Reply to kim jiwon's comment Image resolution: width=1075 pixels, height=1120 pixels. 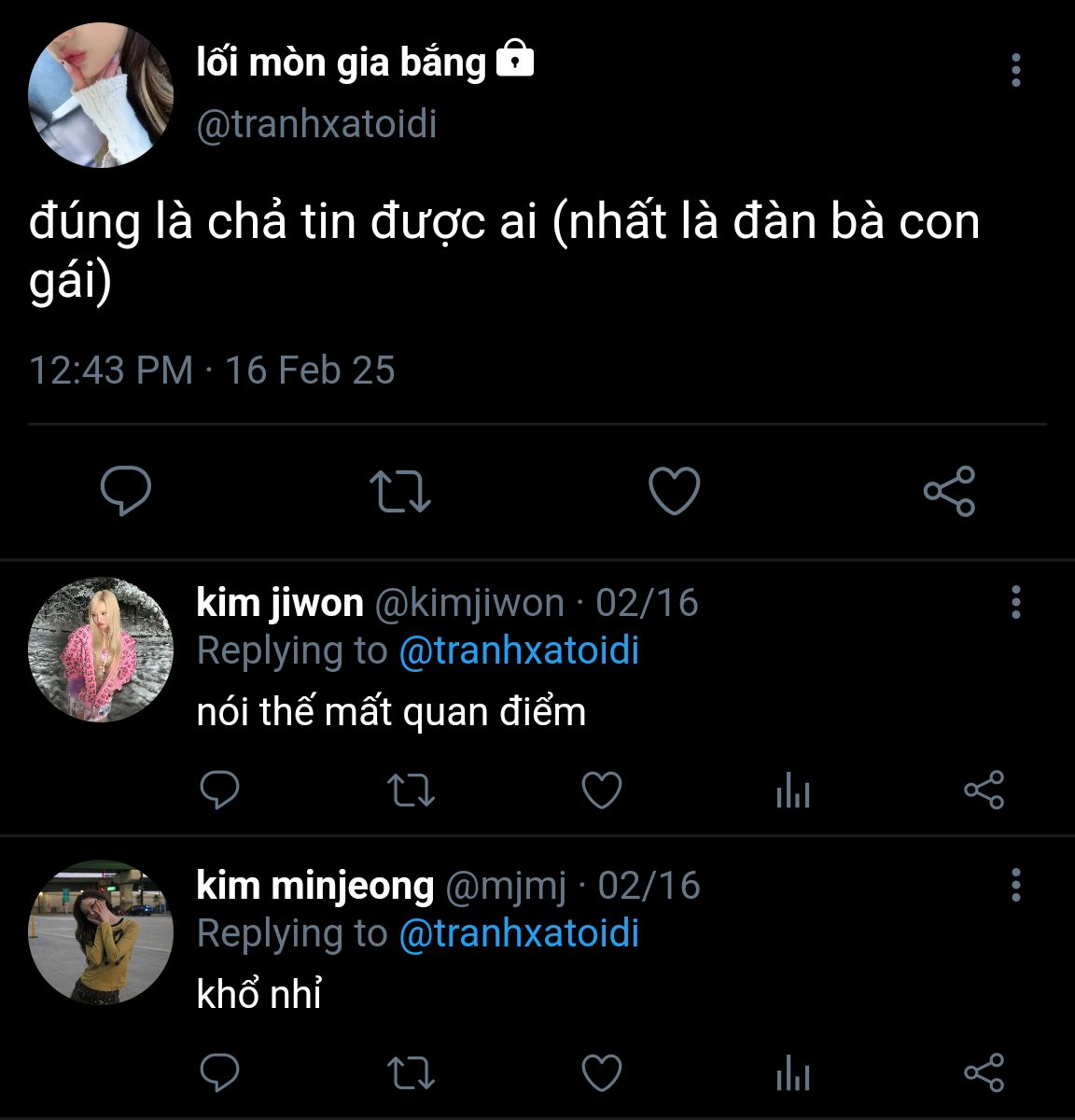click(220, 791)
